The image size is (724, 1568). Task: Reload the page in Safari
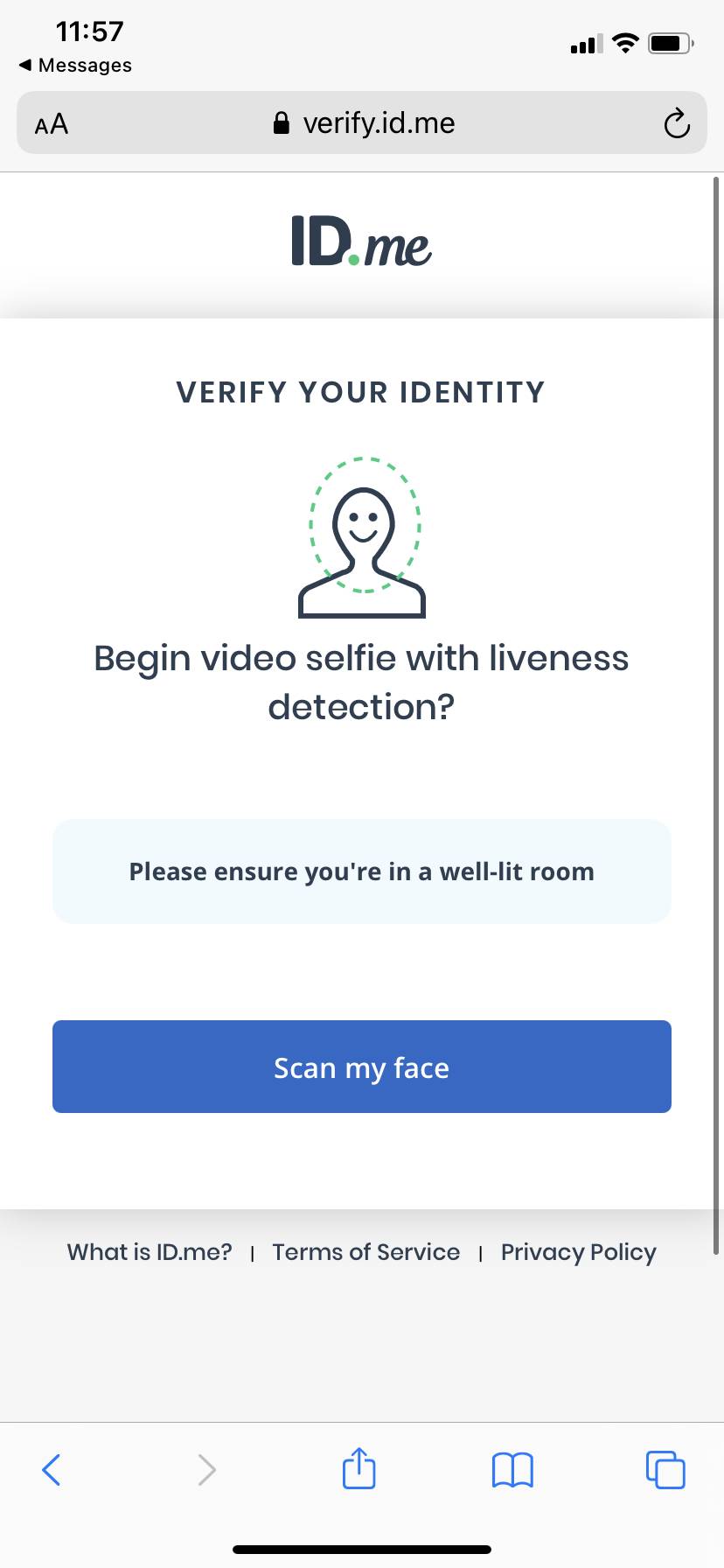coord(676,123)
